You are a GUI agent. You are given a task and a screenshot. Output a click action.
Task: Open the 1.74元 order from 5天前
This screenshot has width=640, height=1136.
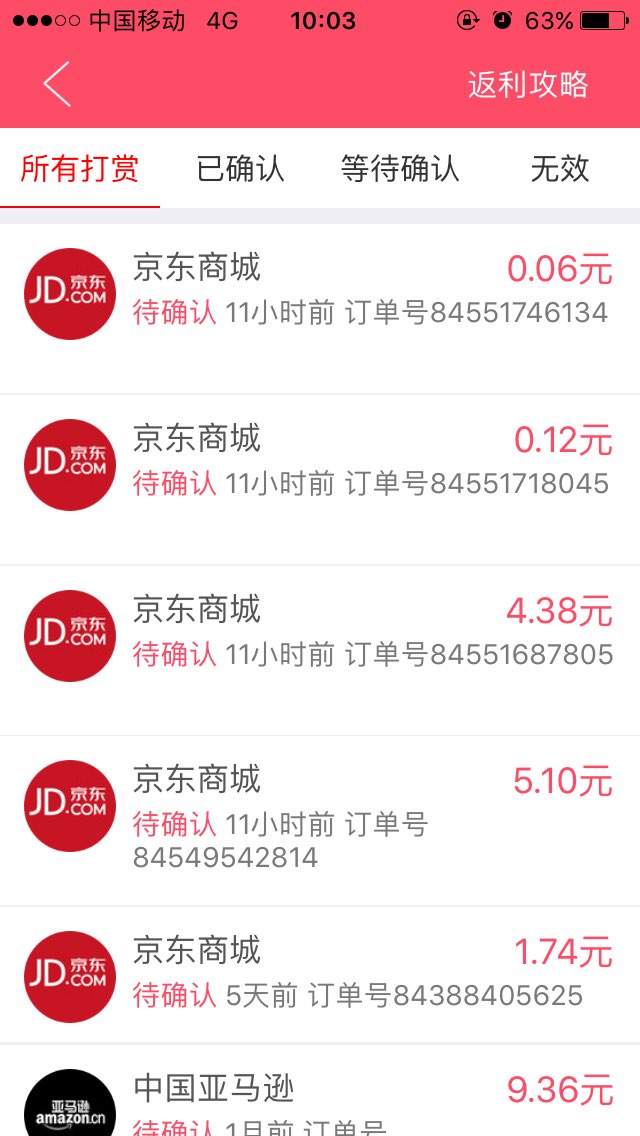320,975
